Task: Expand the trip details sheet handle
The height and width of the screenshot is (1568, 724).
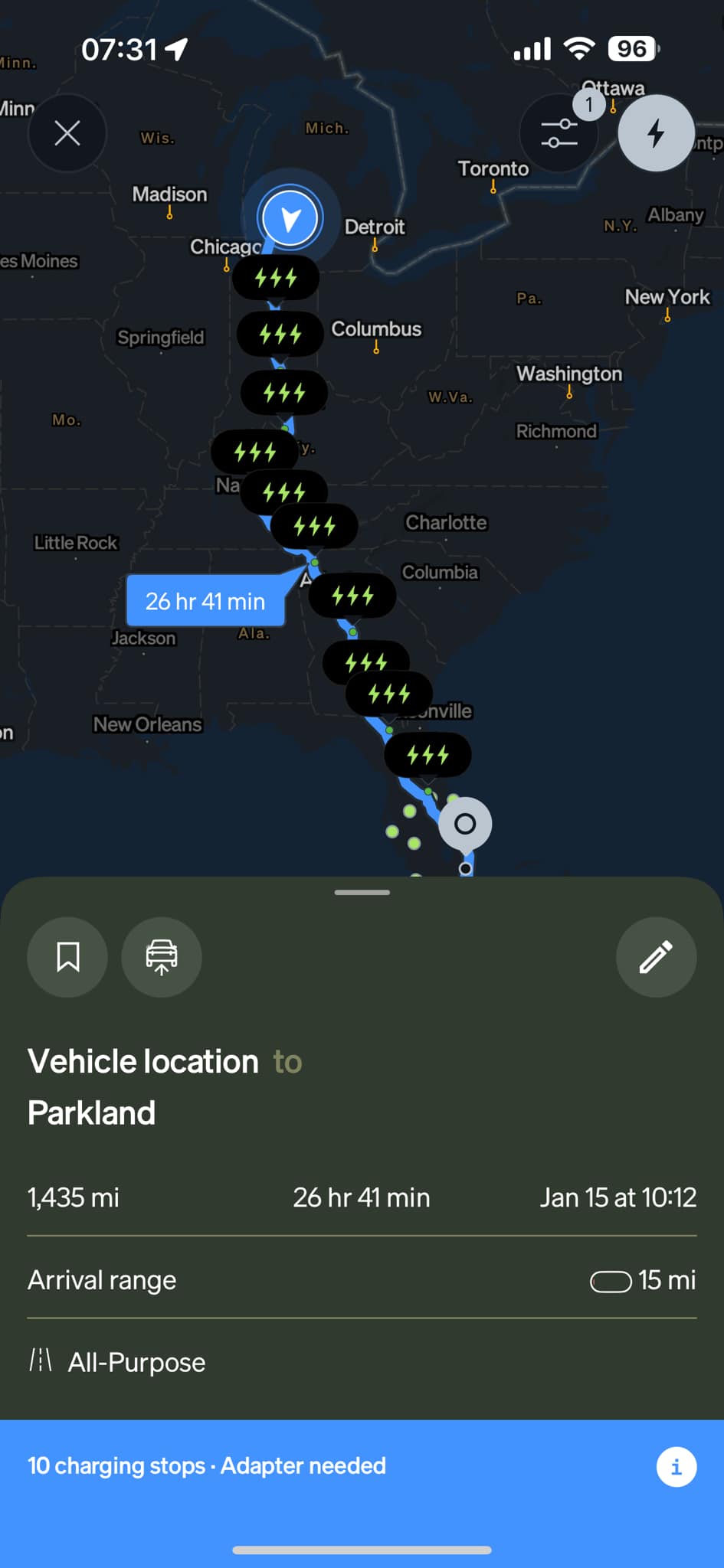Action: coord(362,893)
